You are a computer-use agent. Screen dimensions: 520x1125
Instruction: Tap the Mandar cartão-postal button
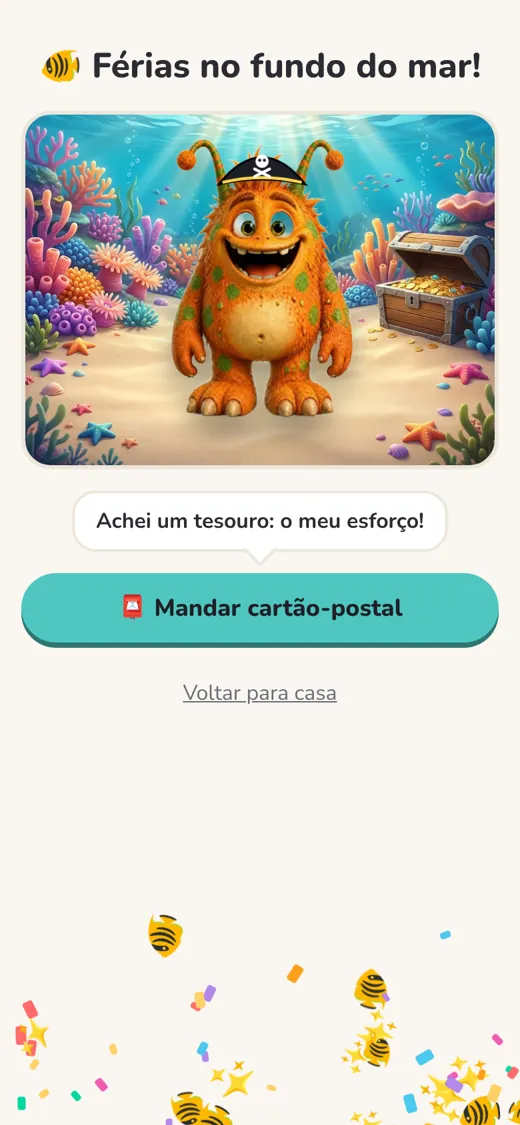260,608
